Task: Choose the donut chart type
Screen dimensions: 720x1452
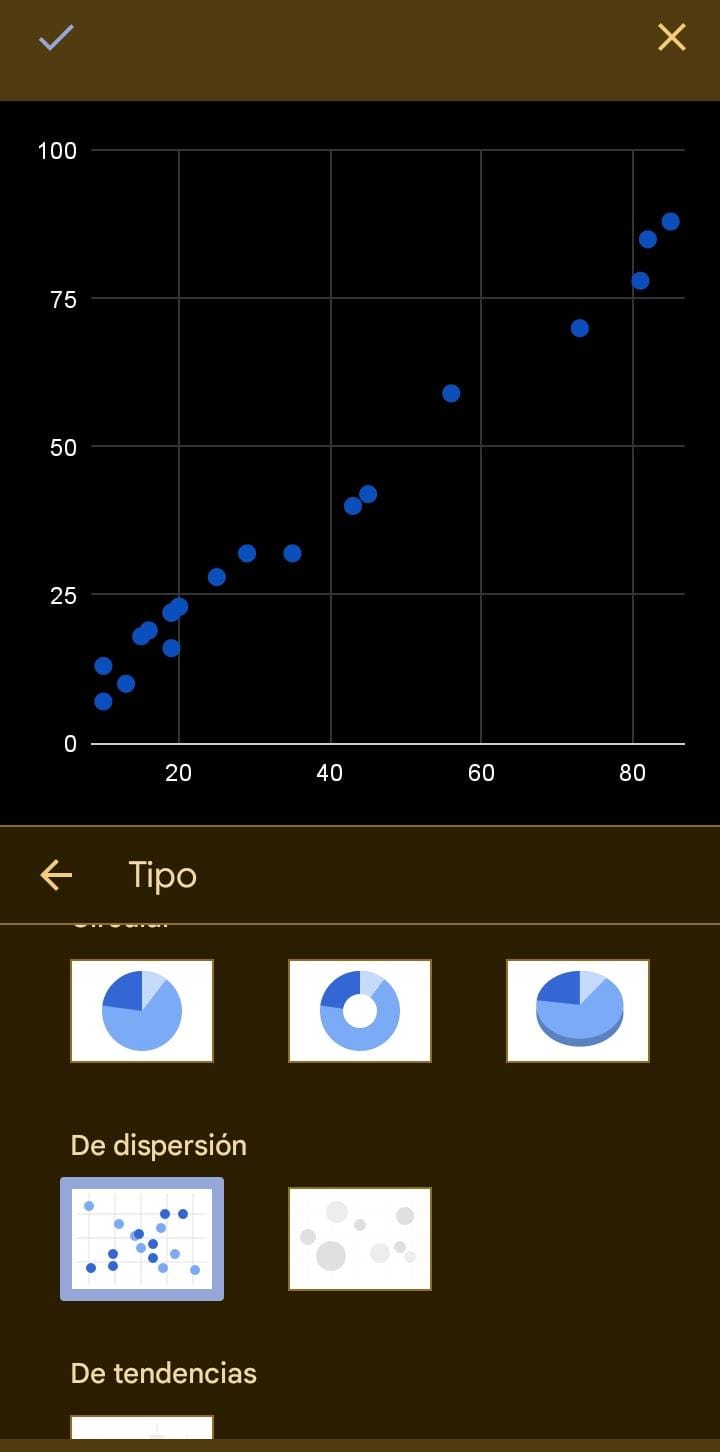Action: (x=360, y=1011)
